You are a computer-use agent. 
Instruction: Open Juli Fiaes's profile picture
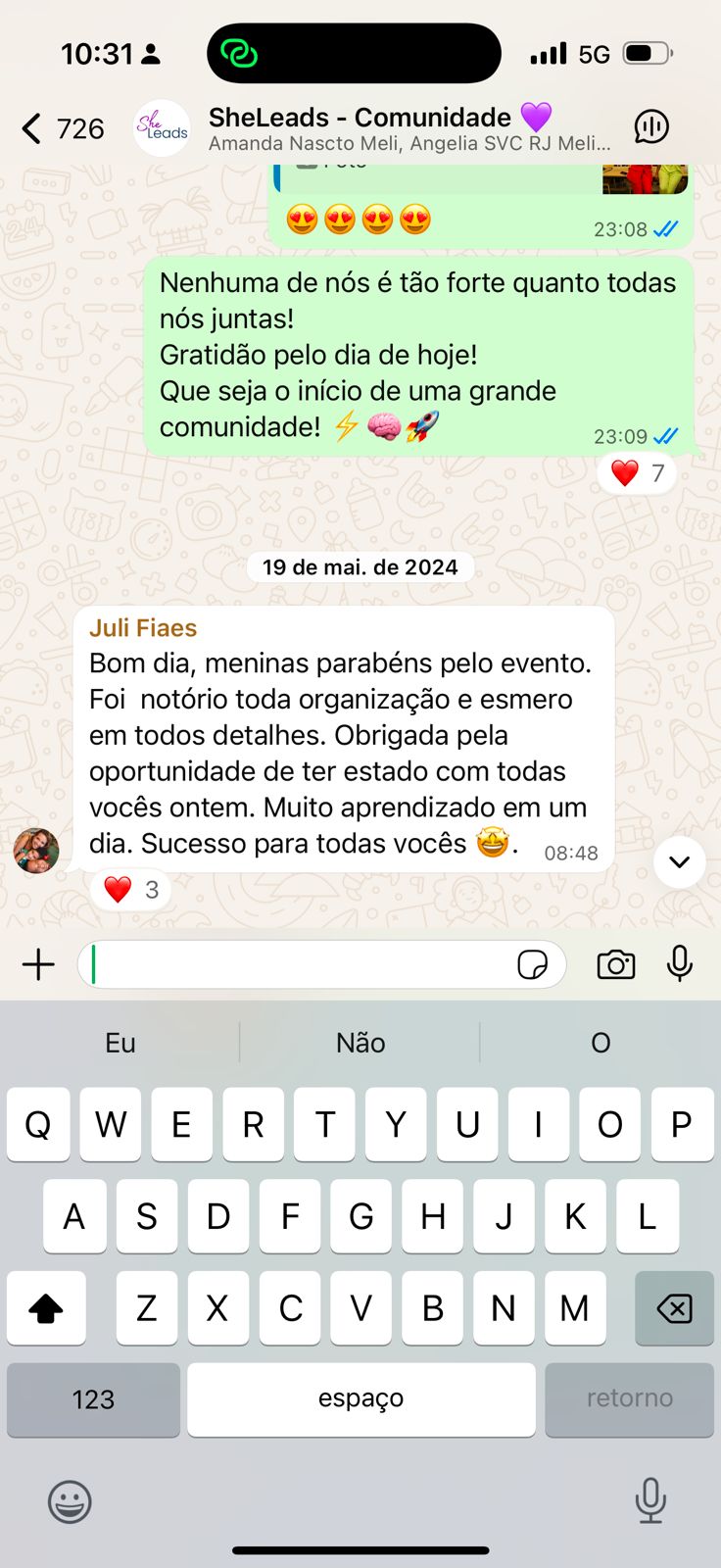[36, 850]
